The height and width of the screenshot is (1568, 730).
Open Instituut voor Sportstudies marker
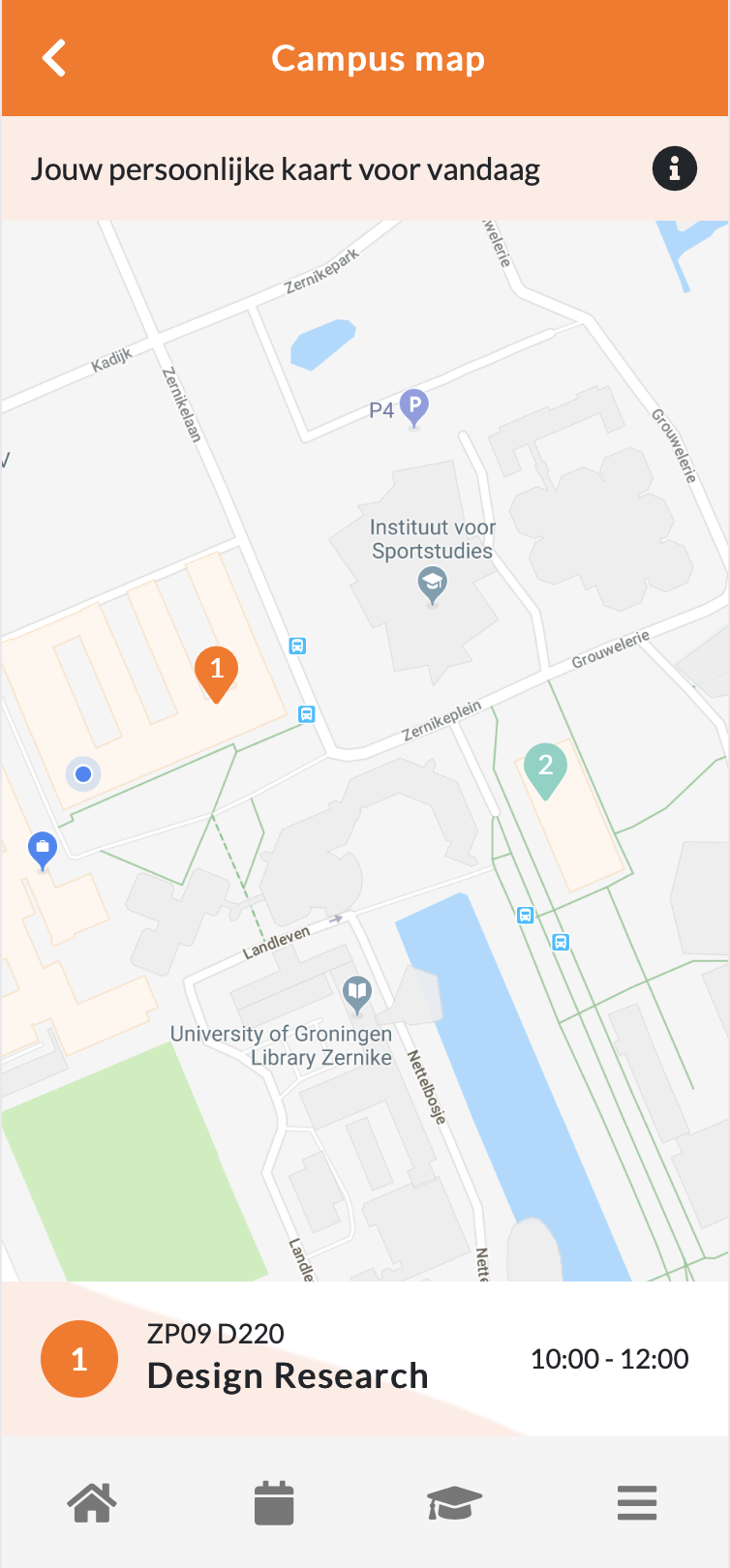coord(432,584)
